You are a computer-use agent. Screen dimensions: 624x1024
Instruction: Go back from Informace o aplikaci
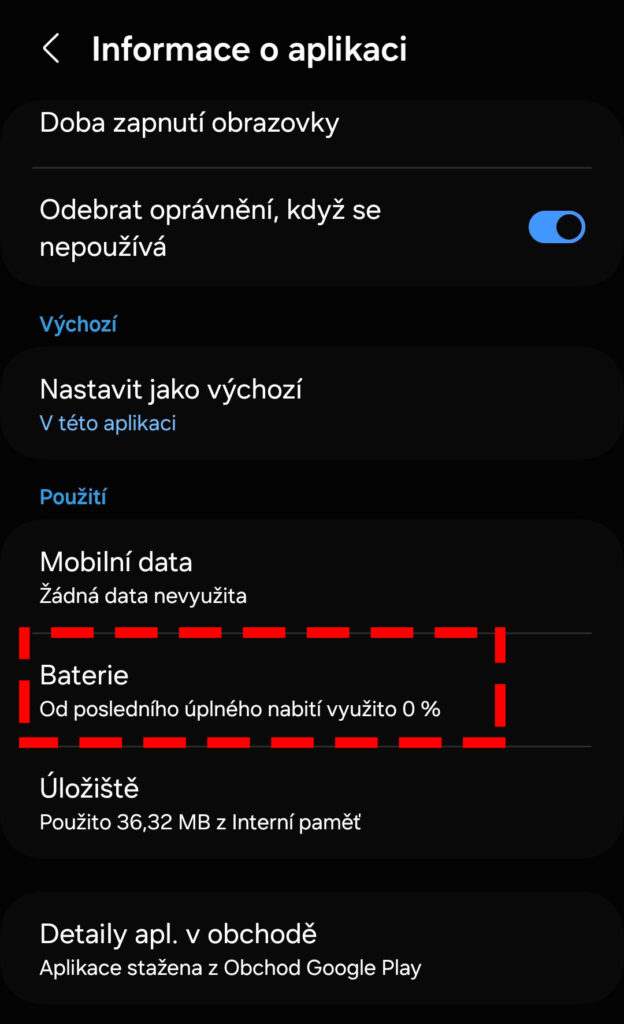52,49
